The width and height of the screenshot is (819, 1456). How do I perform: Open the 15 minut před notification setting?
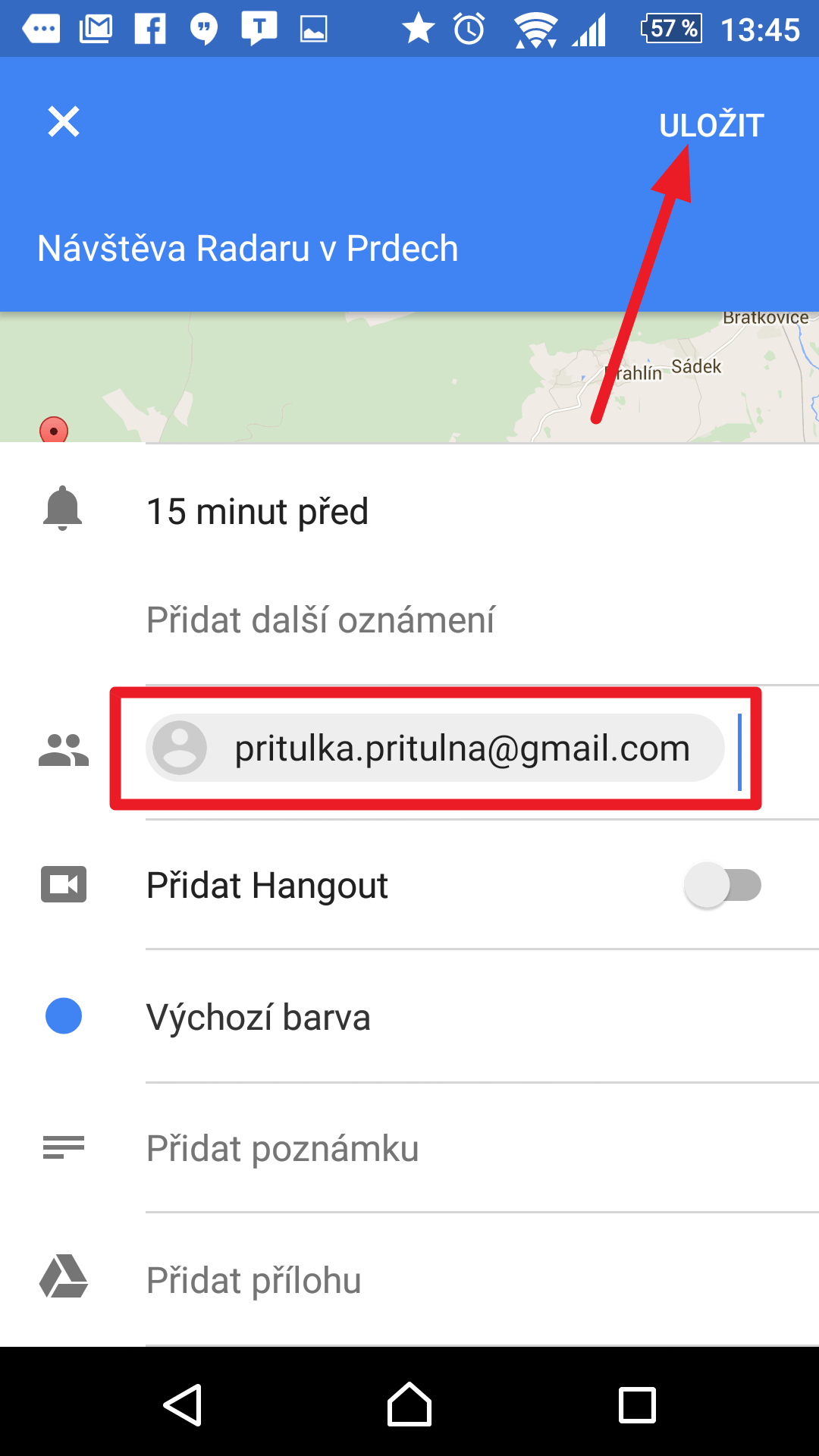[257, 512]
